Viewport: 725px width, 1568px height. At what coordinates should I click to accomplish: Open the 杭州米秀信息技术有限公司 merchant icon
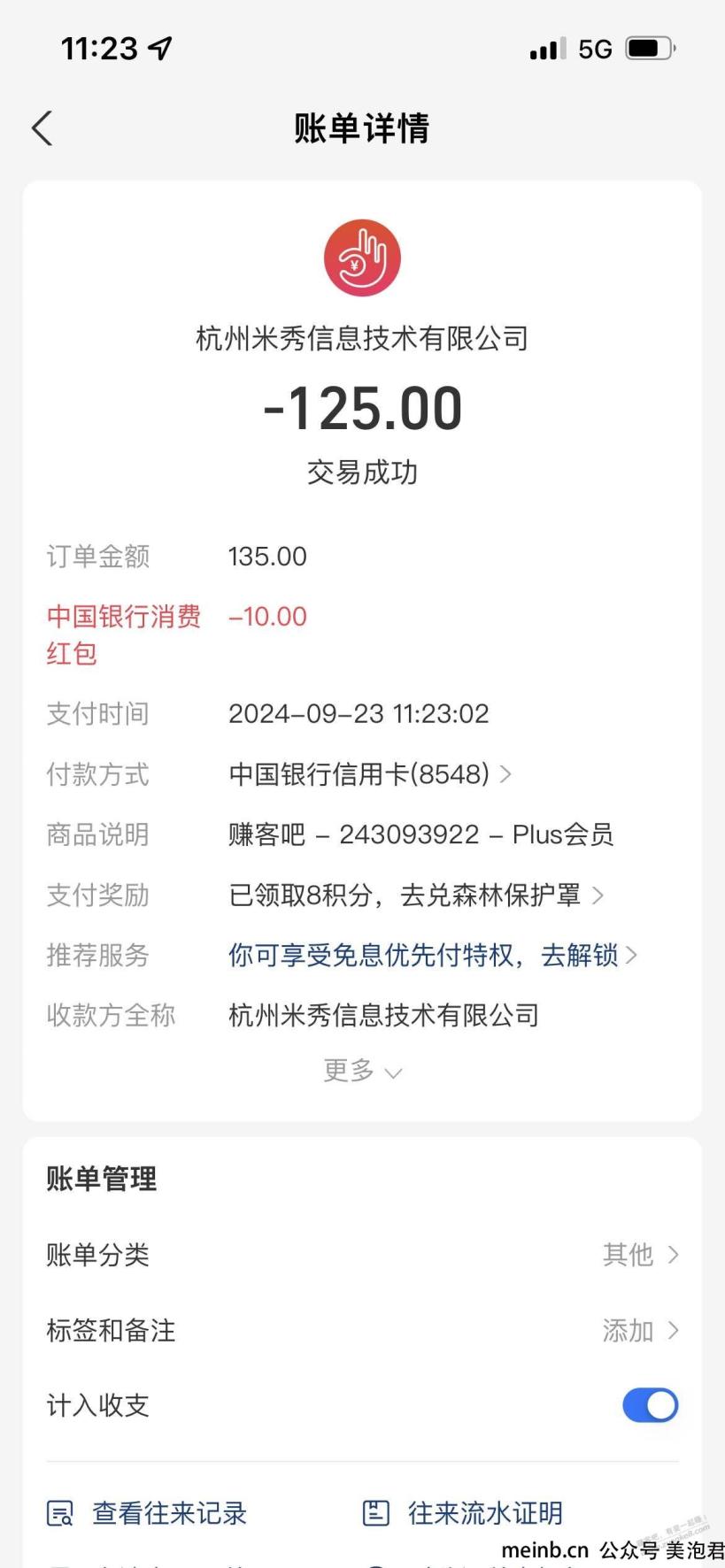coord(362,257)
